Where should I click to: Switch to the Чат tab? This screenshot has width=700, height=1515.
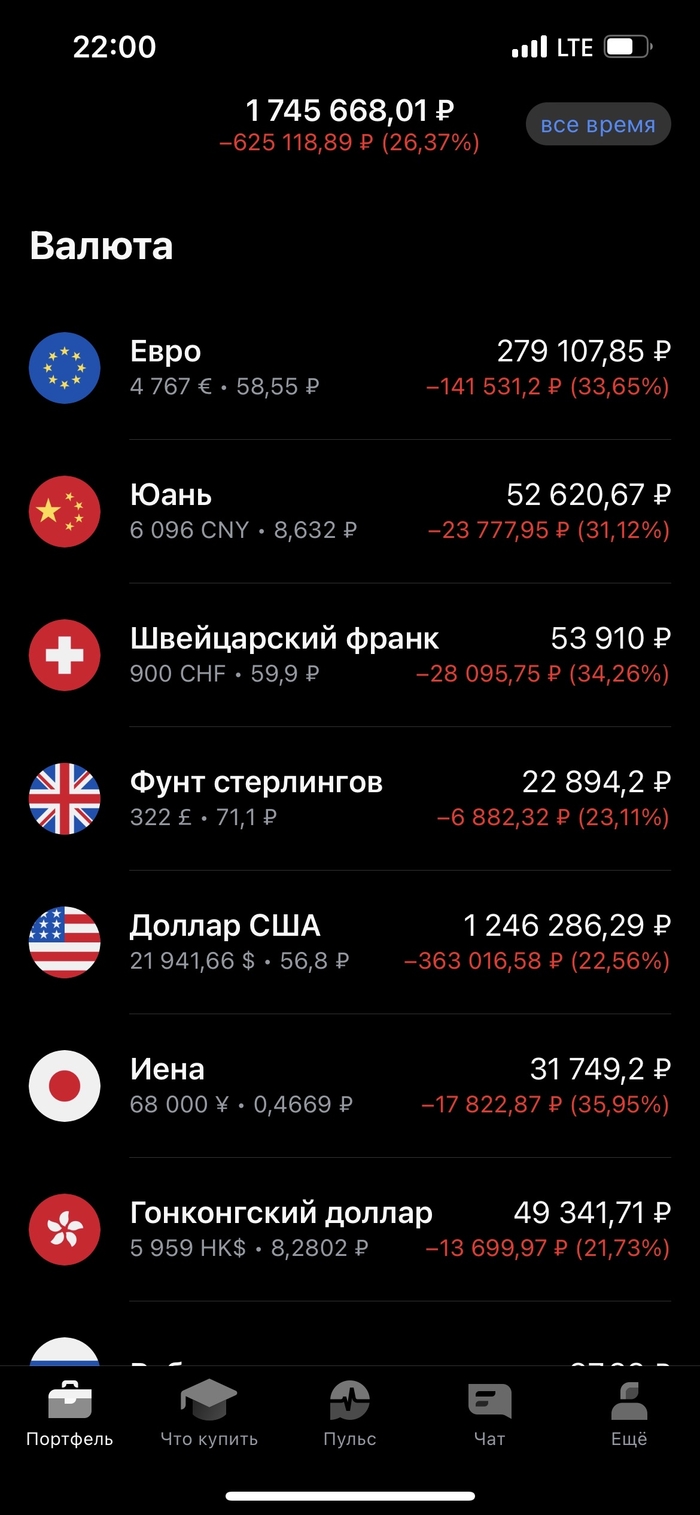[490, 1415]
